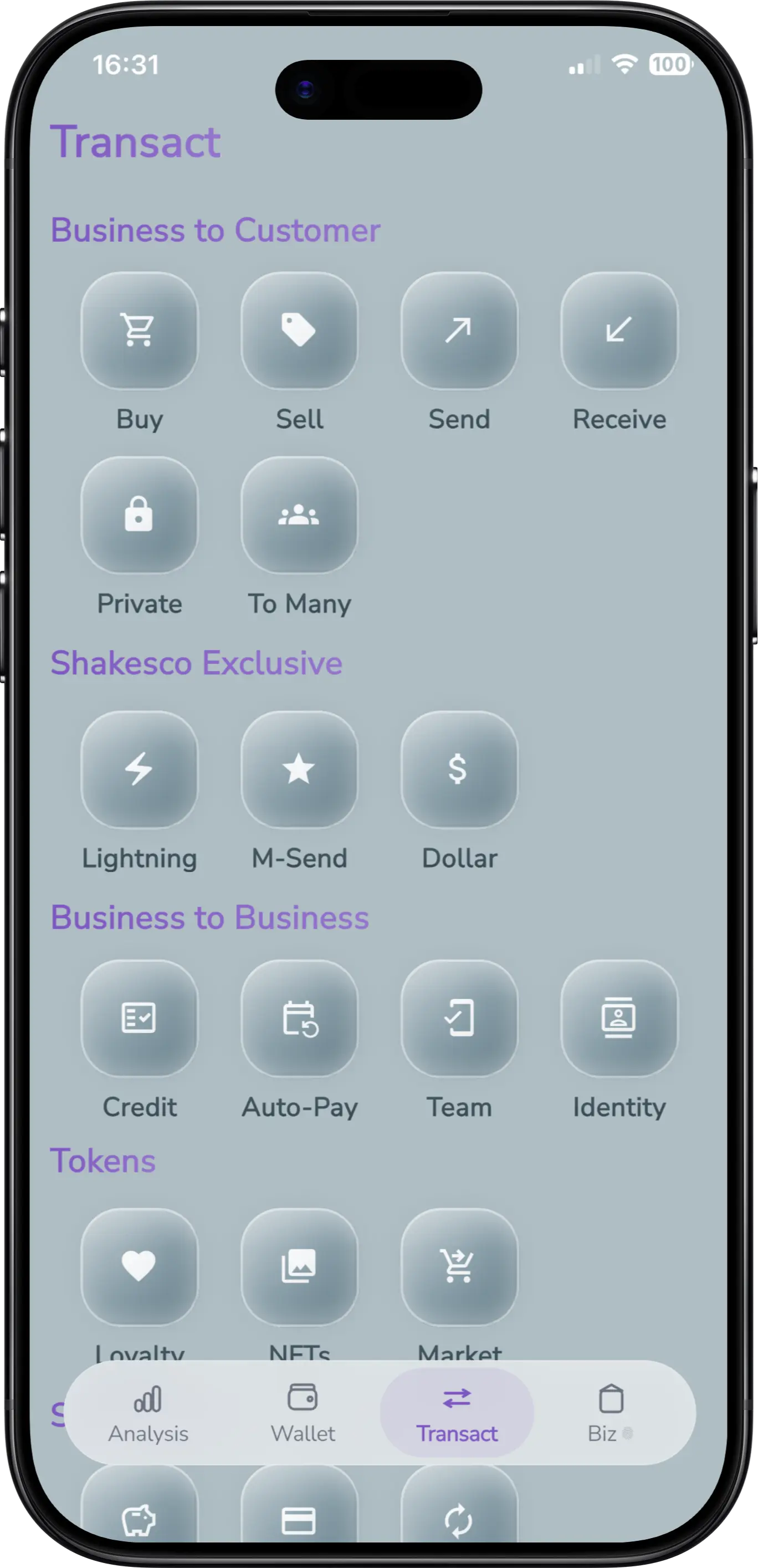Switch to the Biz tab
758x1568 pixels.
610,1412
